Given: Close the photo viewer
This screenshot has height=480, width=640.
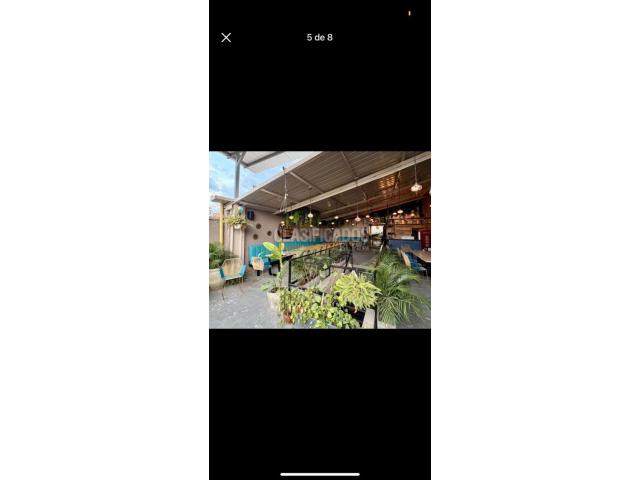Looking at the screenshot, I should click(x=226, y=38).
